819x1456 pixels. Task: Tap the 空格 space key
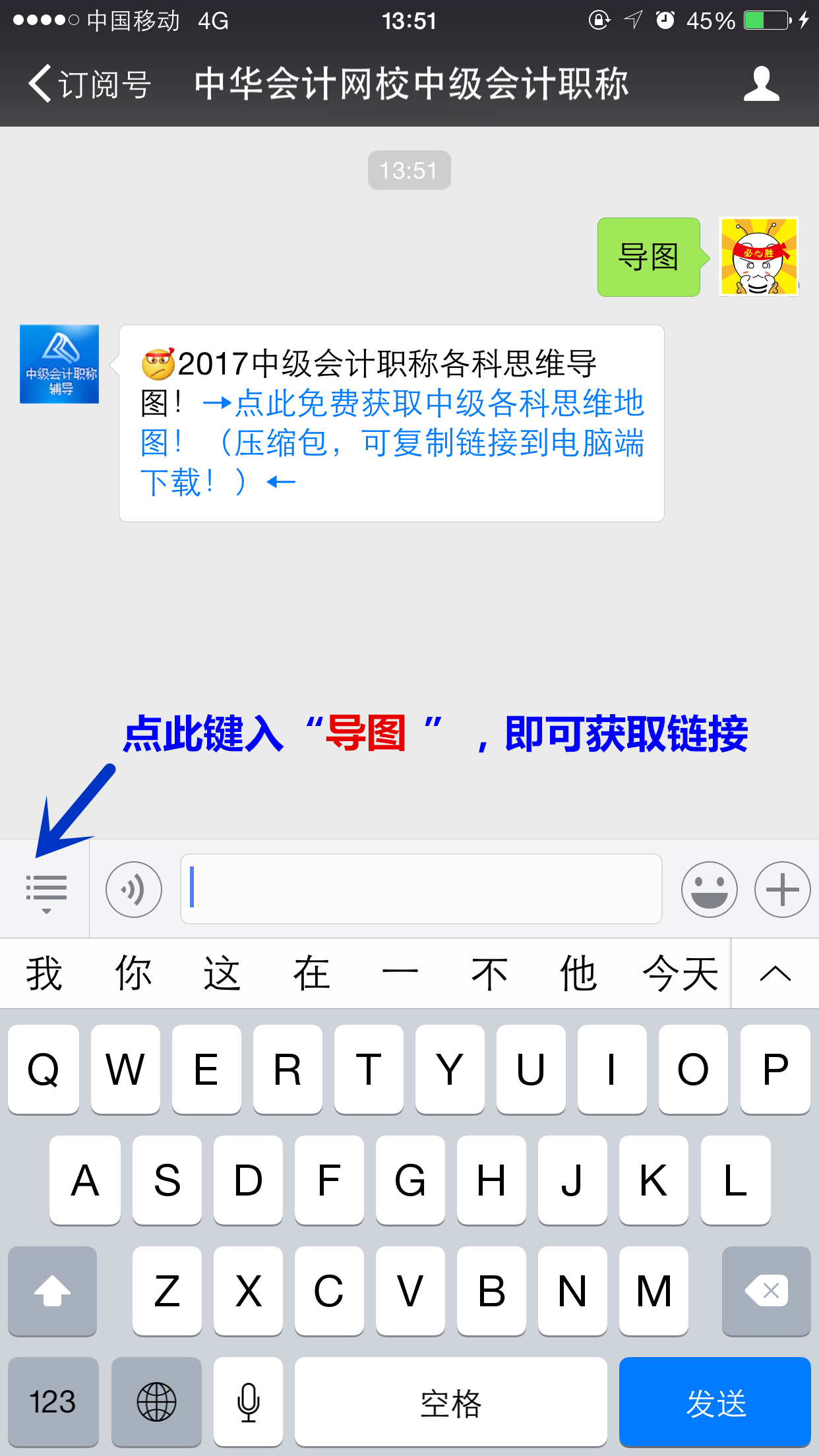pyautogui.click(x=450, y=1402)
